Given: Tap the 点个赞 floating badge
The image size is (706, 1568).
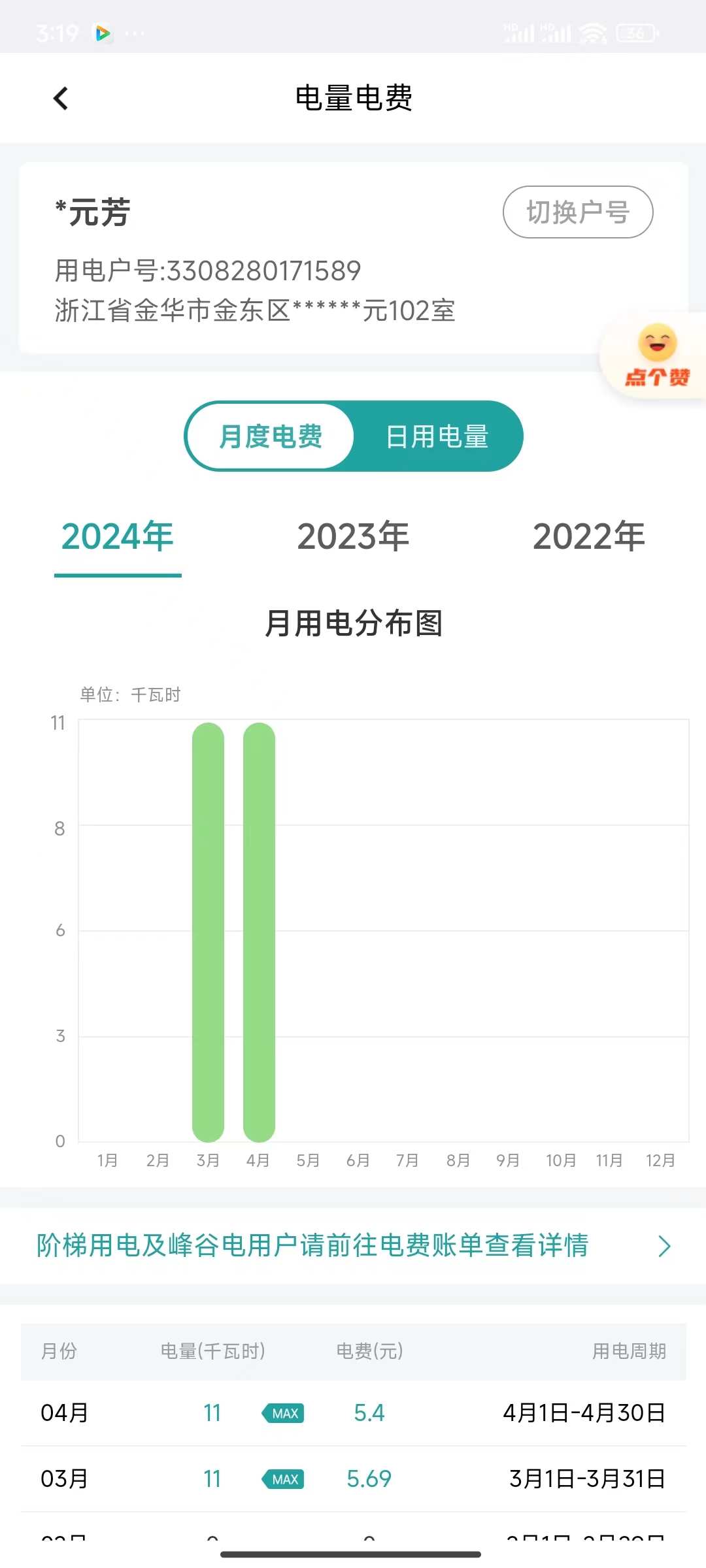Looking at the screenshot, I should tap(656, 357).
